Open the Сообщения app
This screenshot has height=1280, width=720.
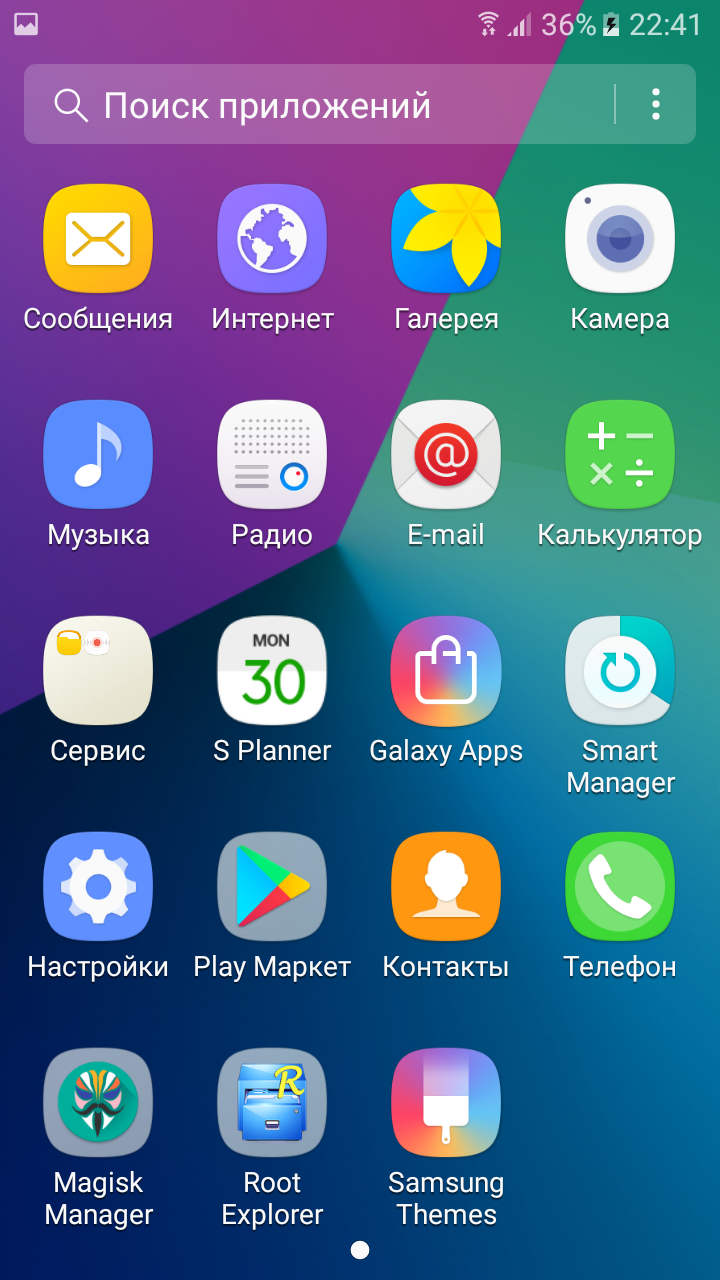click(x=98, y=239)
